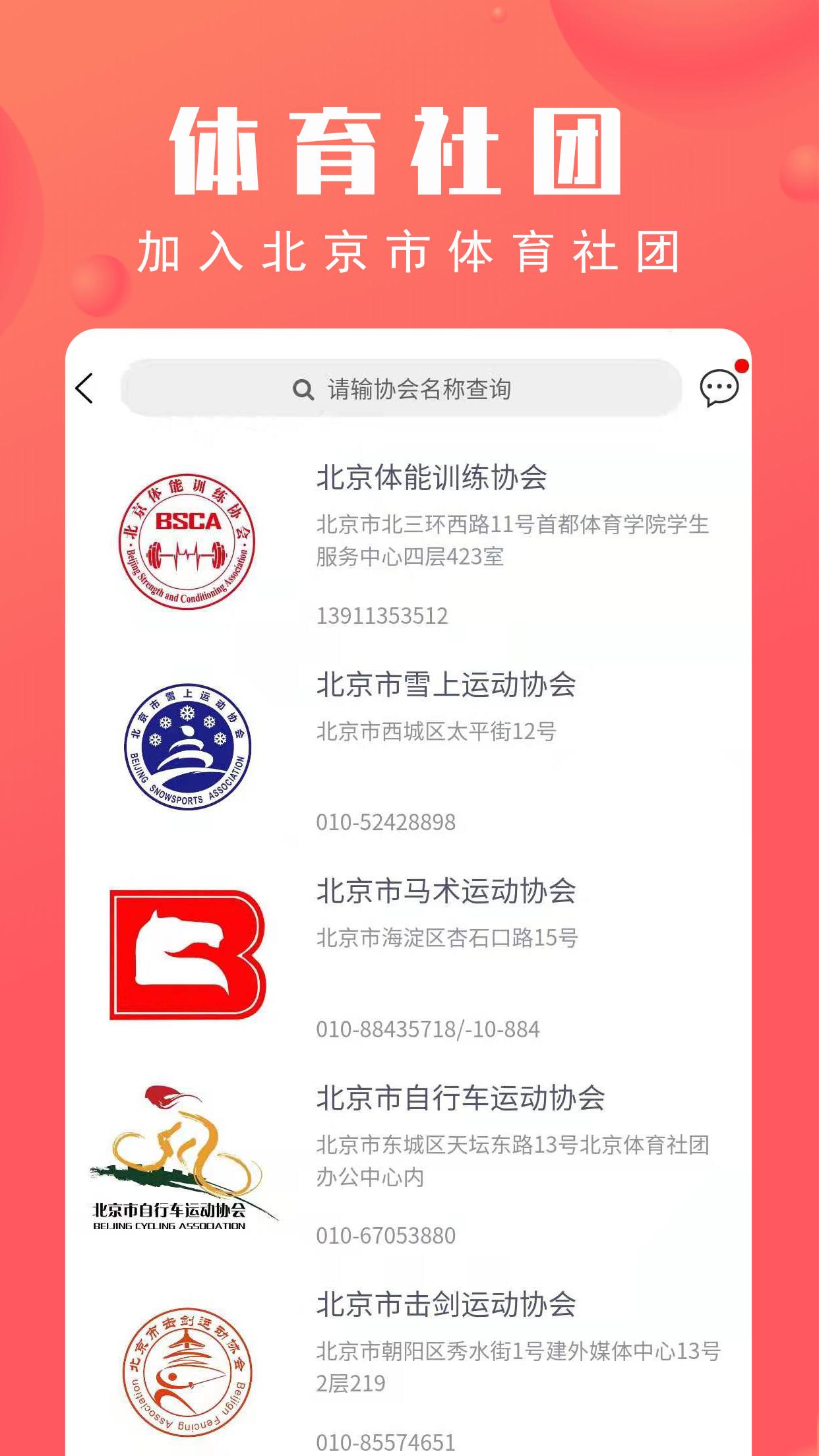Click the magnifier icon in search bar

[x=302, y=390]
